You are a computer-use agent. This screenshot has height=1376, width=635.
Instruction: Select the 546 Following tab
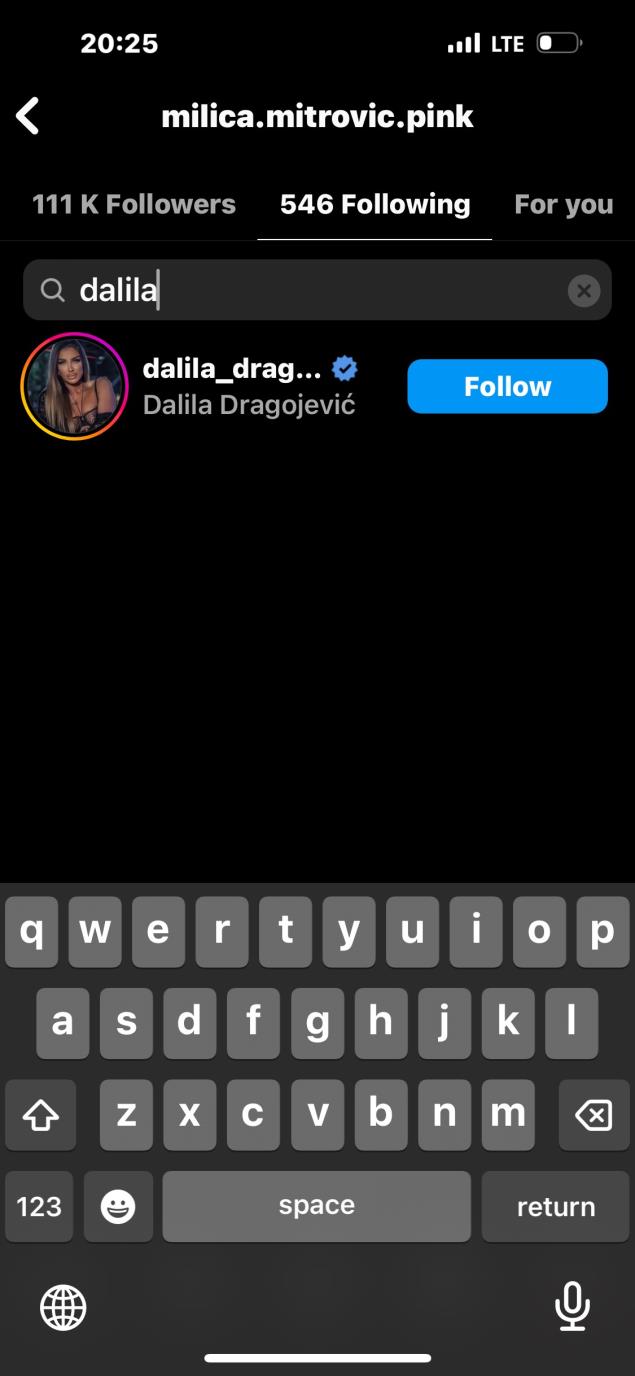tap(374, 205)
